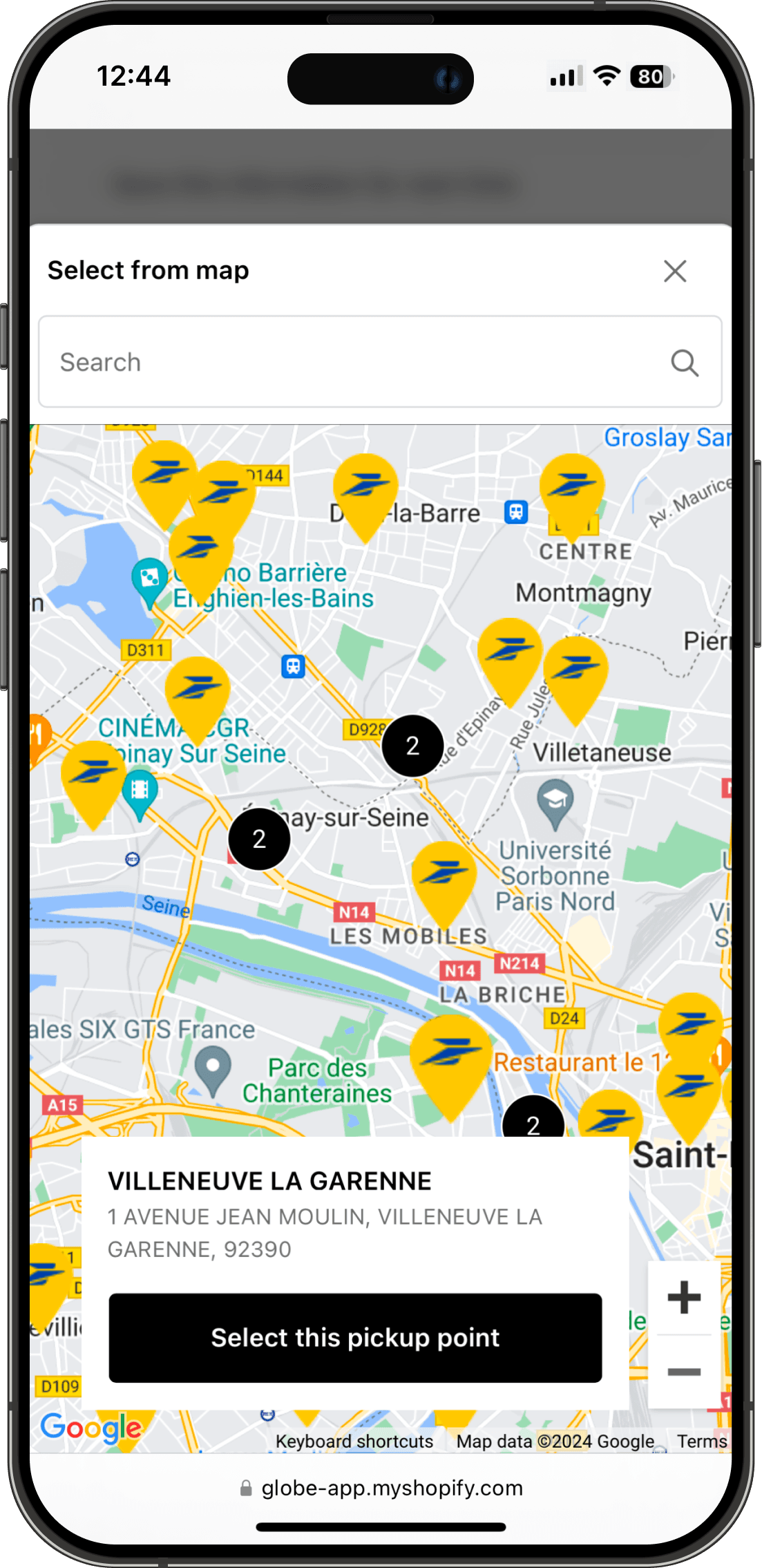Screen dimensions: 762x1568
Task: Tap the magnifier icon in the search box
Action: pos(685,363)
